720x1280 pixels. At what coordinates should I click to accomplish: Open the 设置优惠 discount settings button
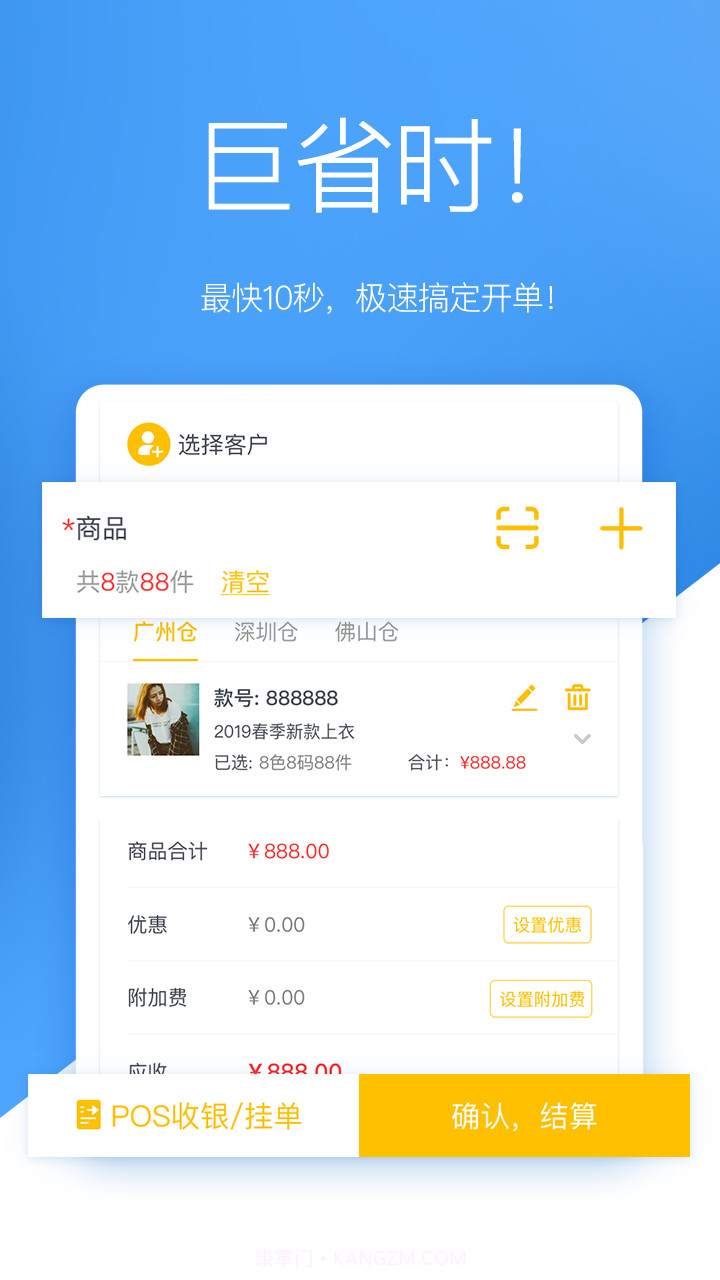[546, 925]
